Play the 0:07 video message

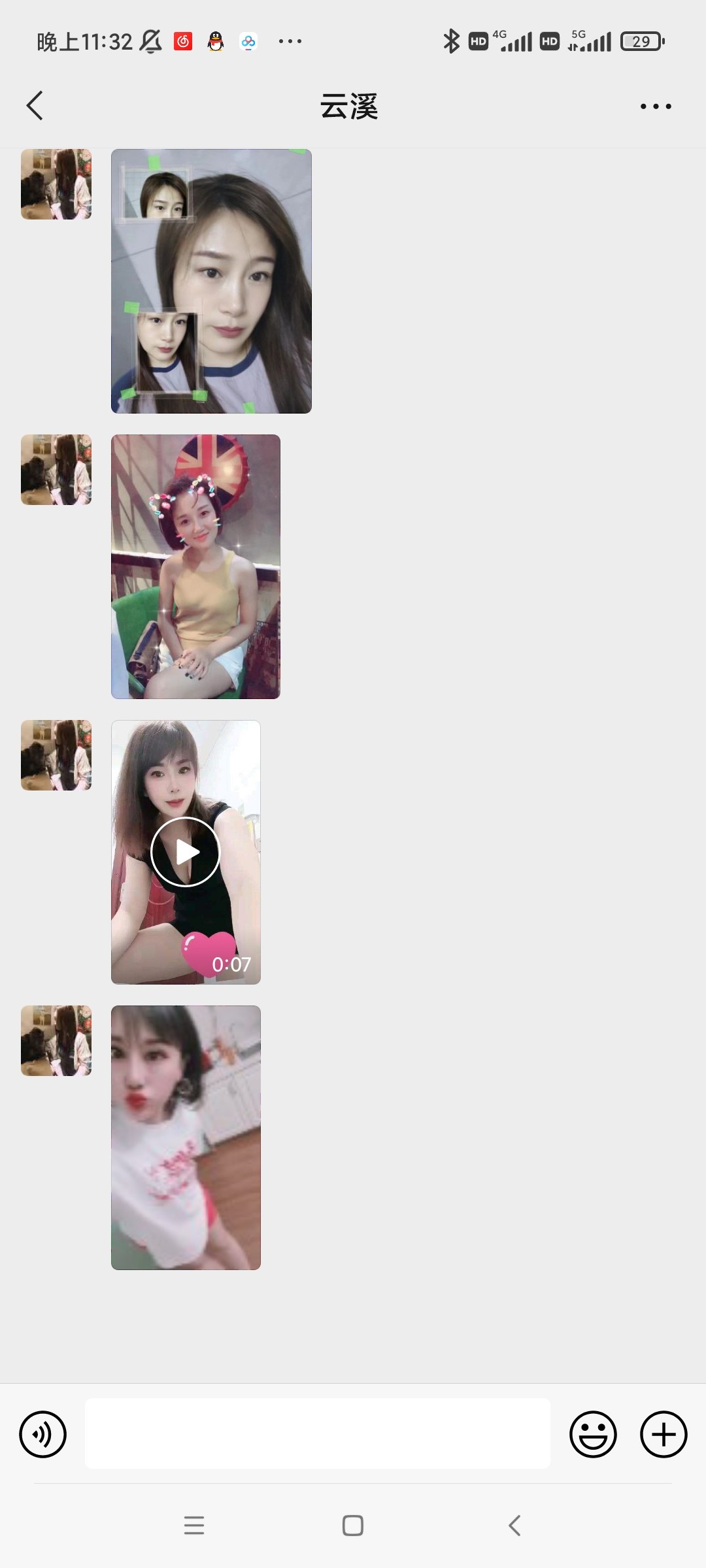(x=185, y=853)
